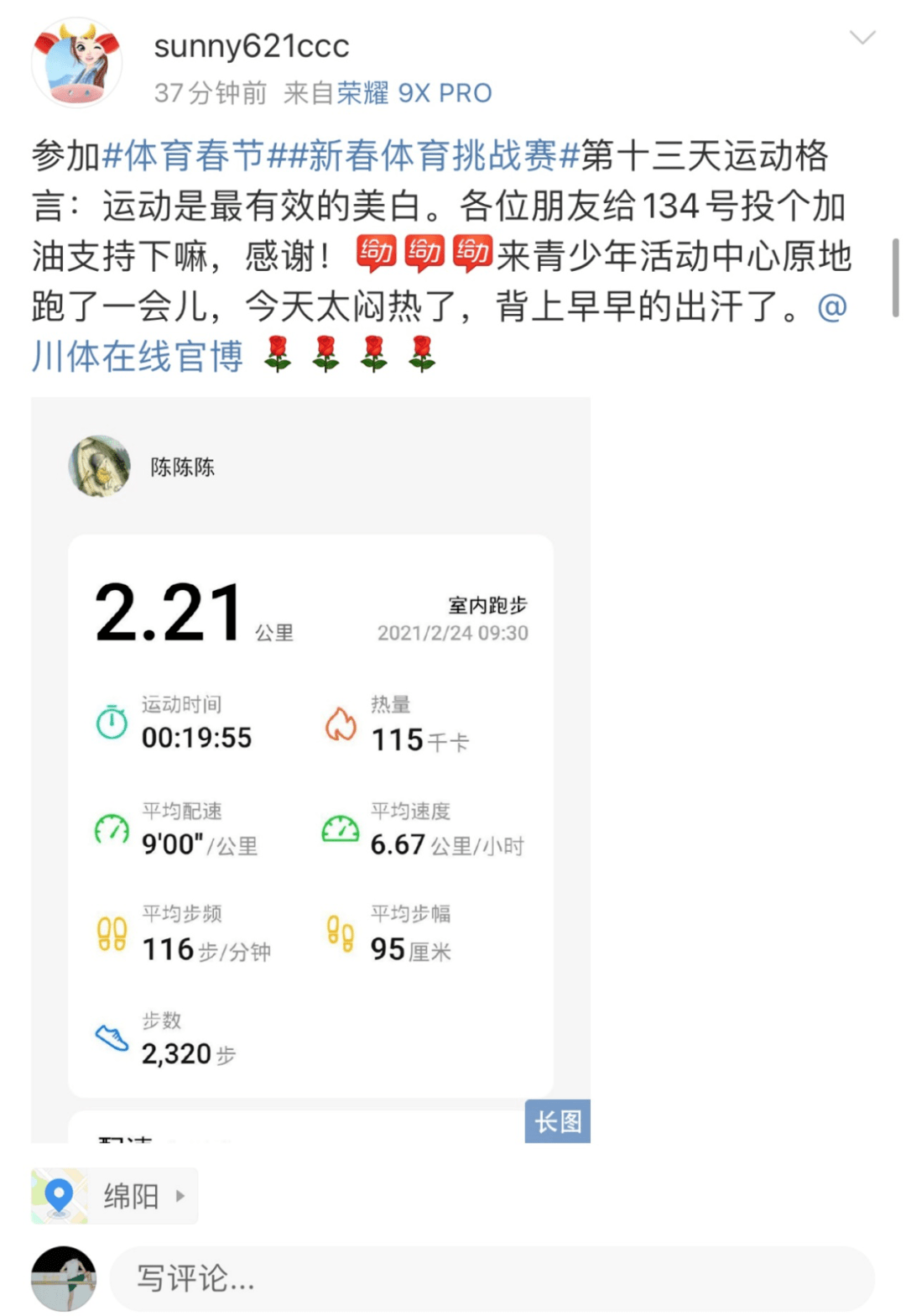Image resolution: width=906 pixels, height=1316 pixels.
Task: Tap the footprint icon beside 平均步幅
Action: 341,934
